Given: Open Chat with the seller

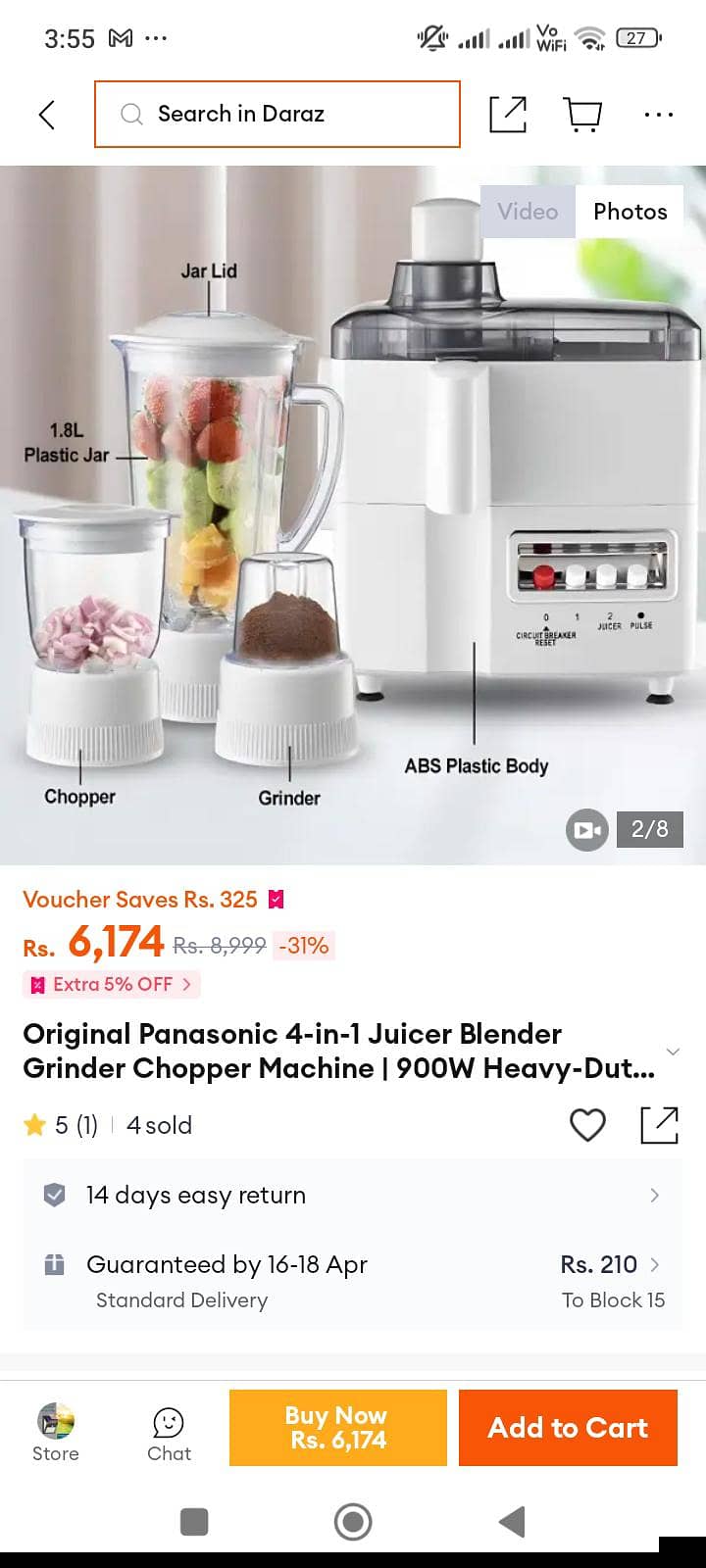Looking at the screenshot, I should [169, 1429].
